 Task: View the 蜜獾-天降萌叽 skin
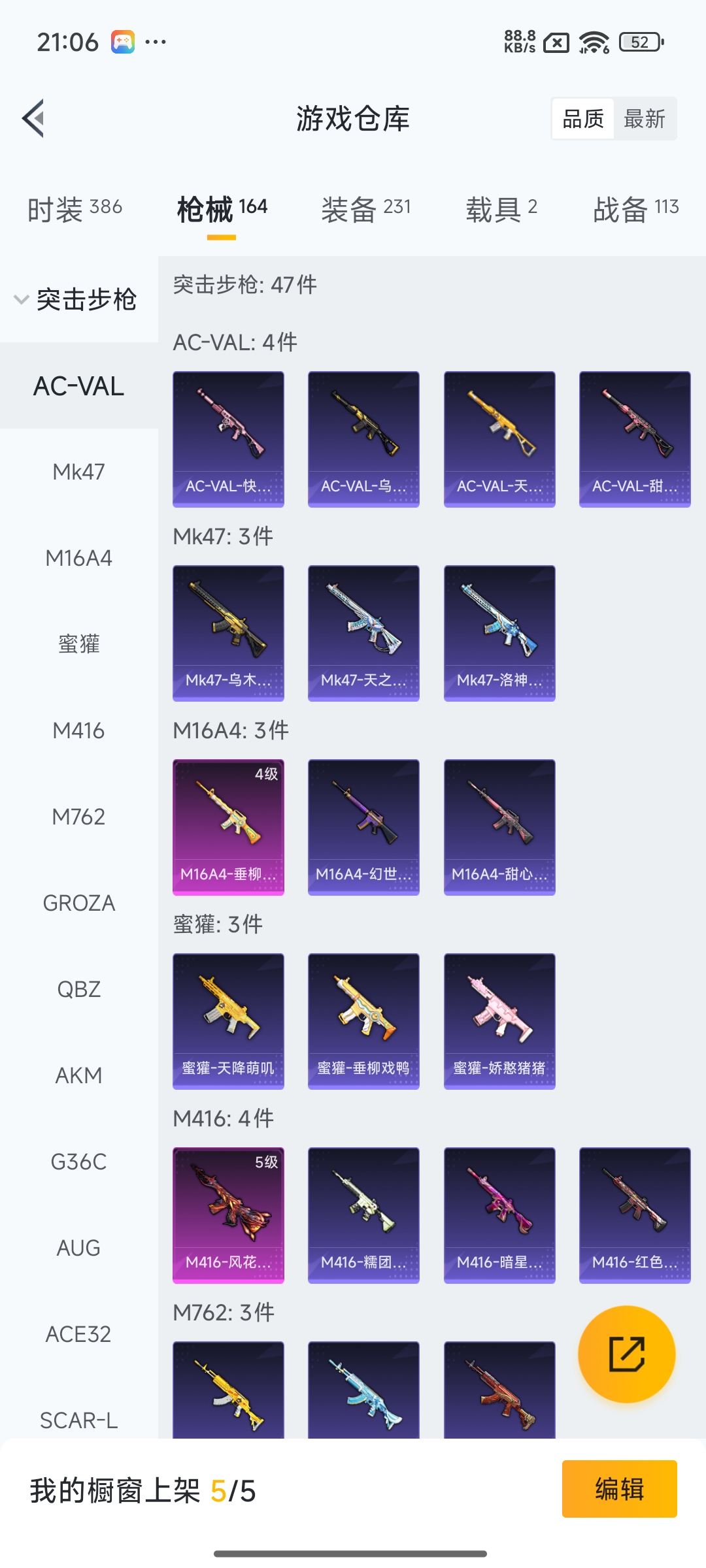click(x=228, y=1021)
